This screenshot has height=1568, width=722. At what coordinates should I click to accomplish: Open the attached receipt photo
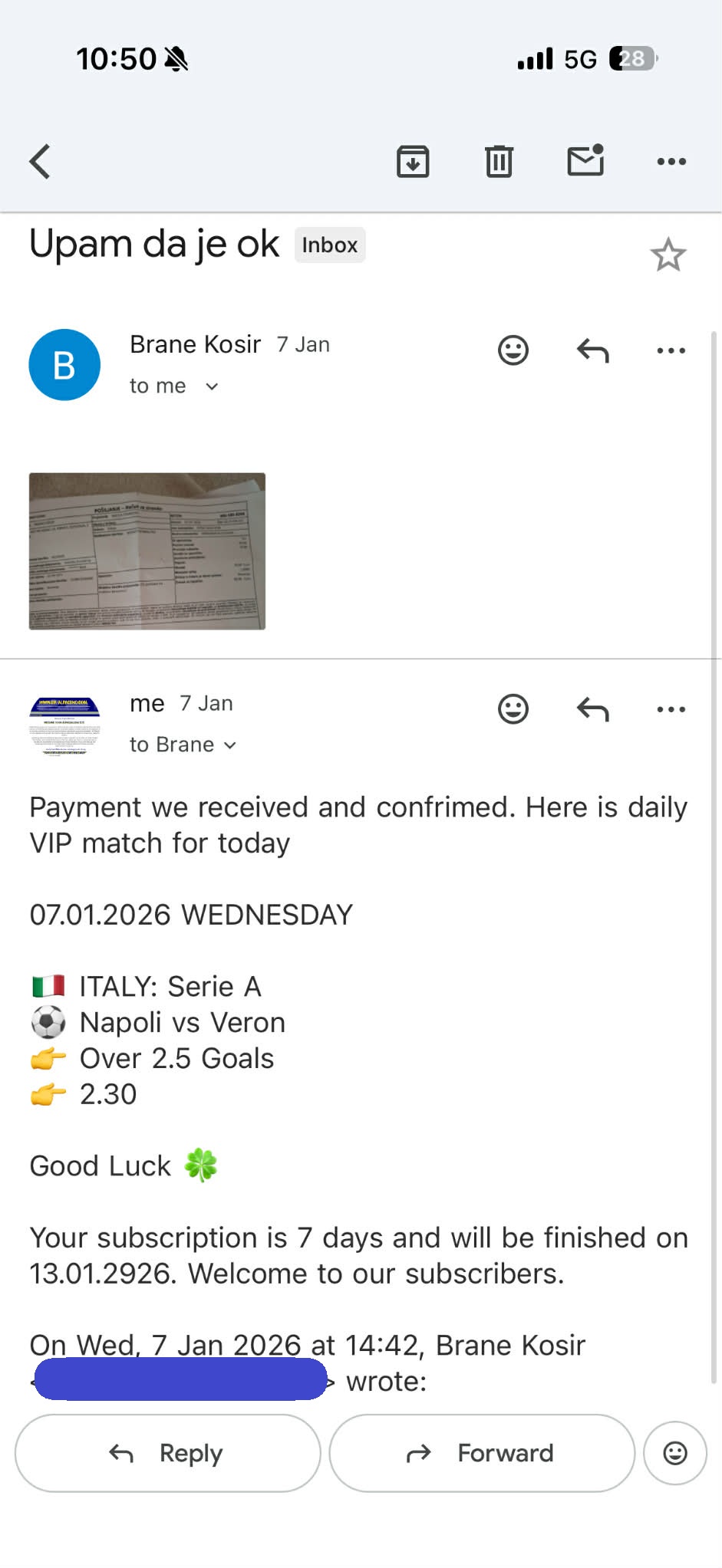[147, 551]
